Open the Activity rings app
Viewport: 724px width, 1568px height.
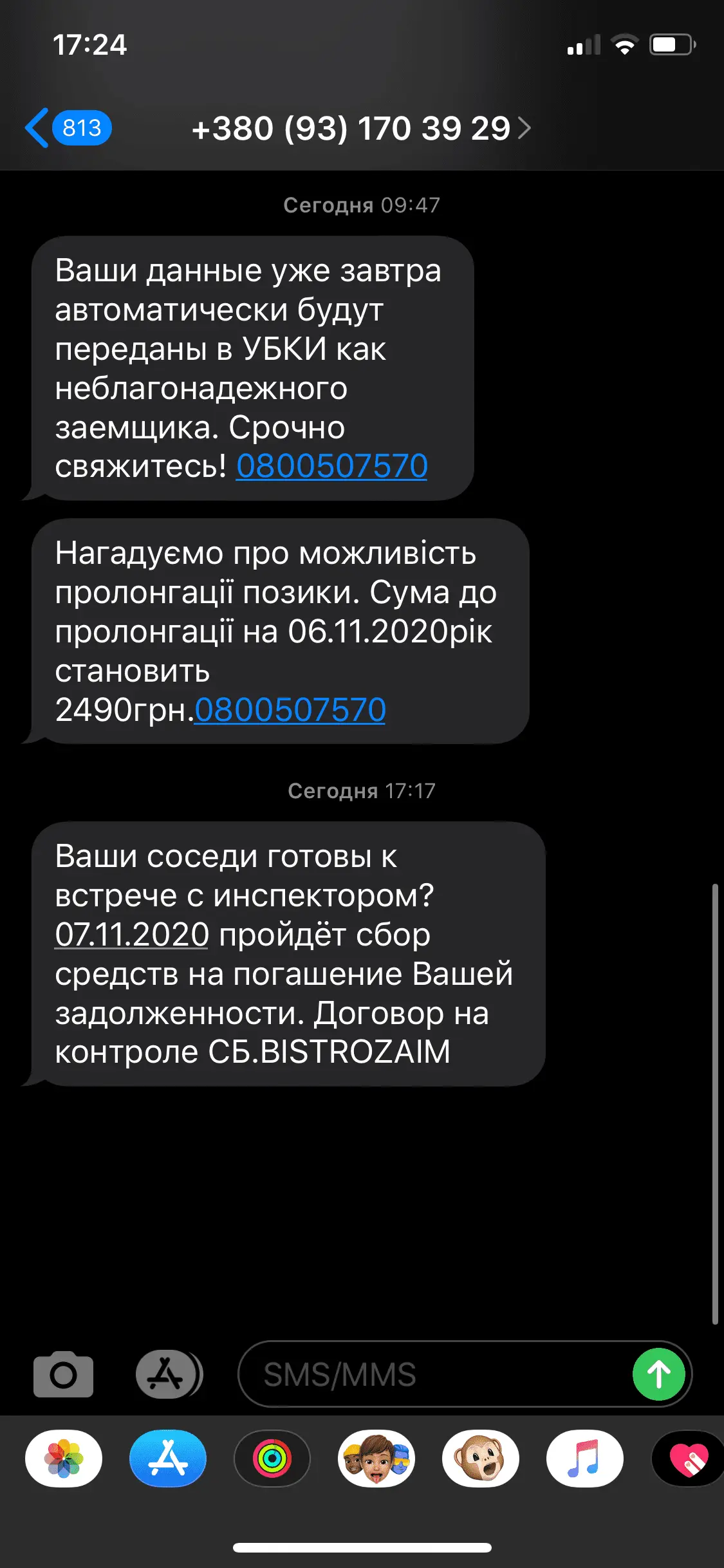(272, 1458)
